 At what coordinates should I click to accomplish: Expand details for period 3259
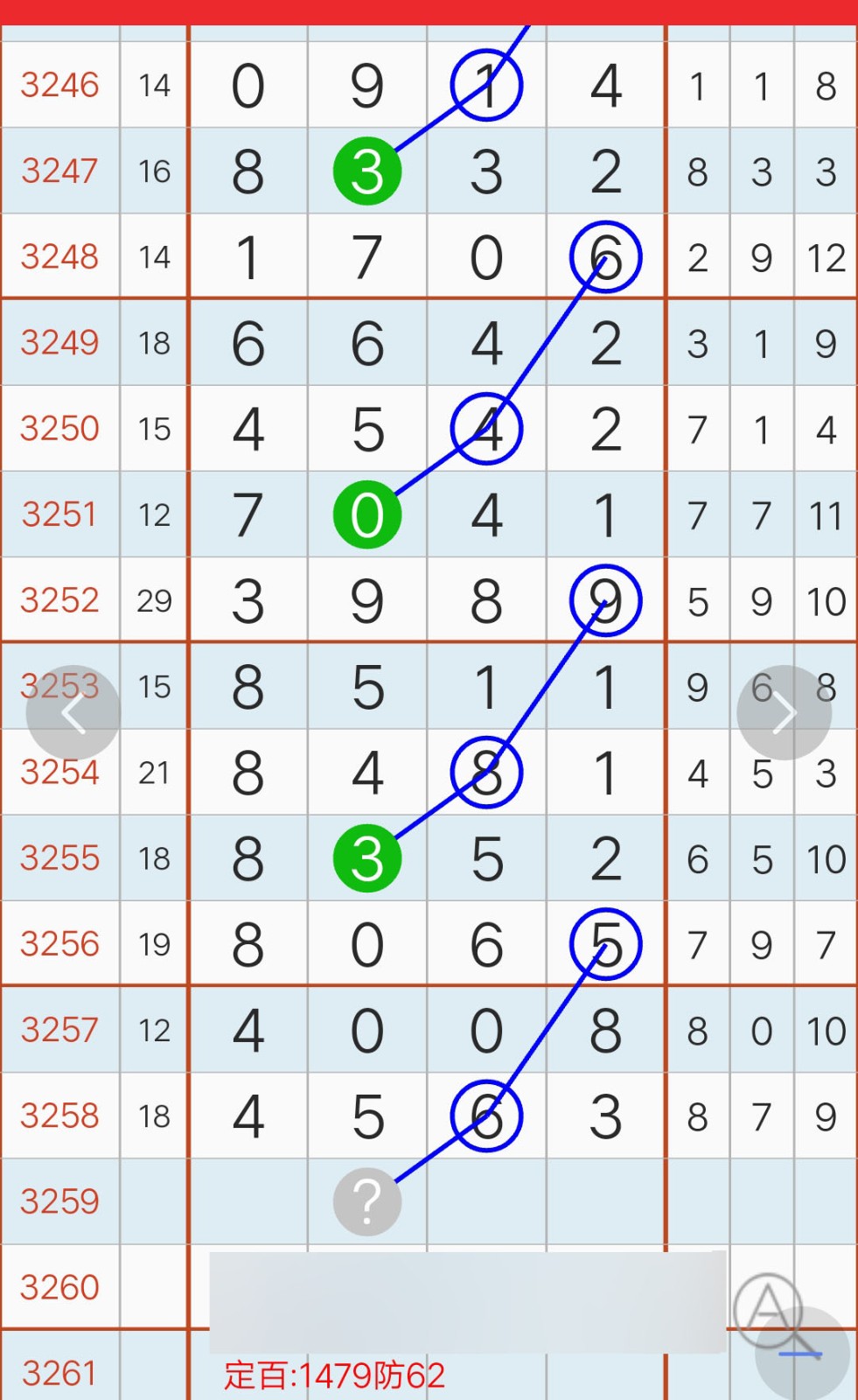click(59, 1202)
